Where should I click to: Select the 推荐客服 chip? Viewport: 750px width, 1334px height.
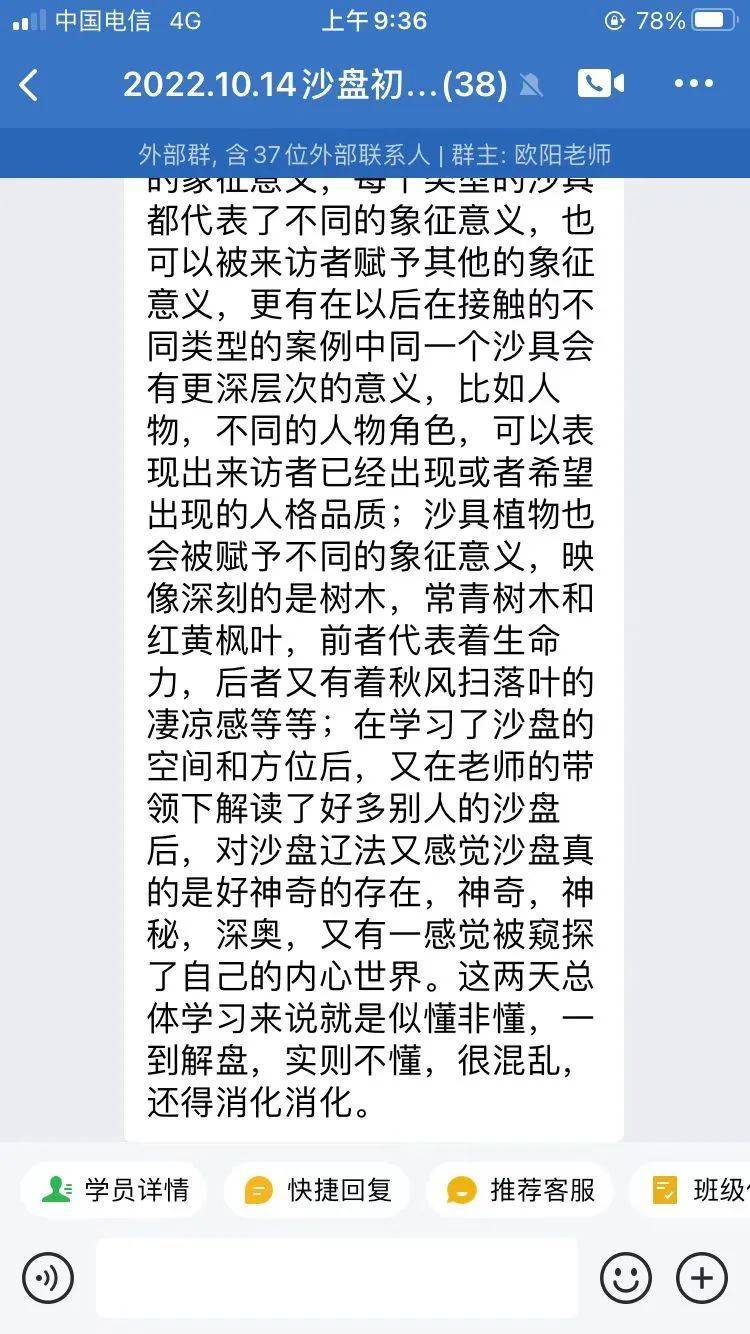(520, 1190)
